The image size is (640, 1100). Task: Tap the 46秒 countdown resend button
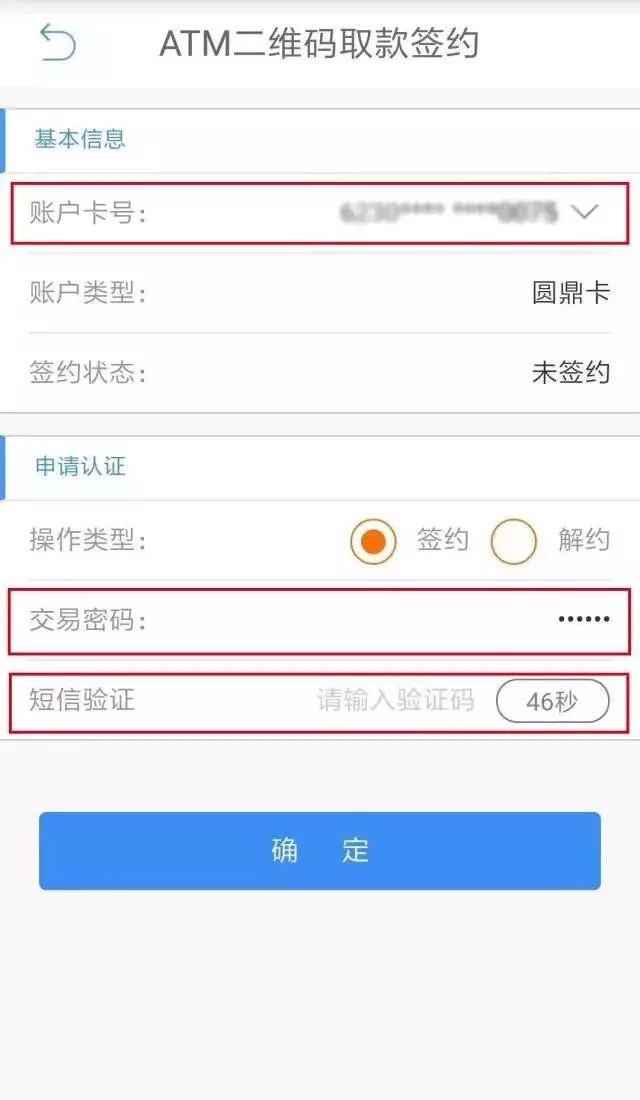552,701
